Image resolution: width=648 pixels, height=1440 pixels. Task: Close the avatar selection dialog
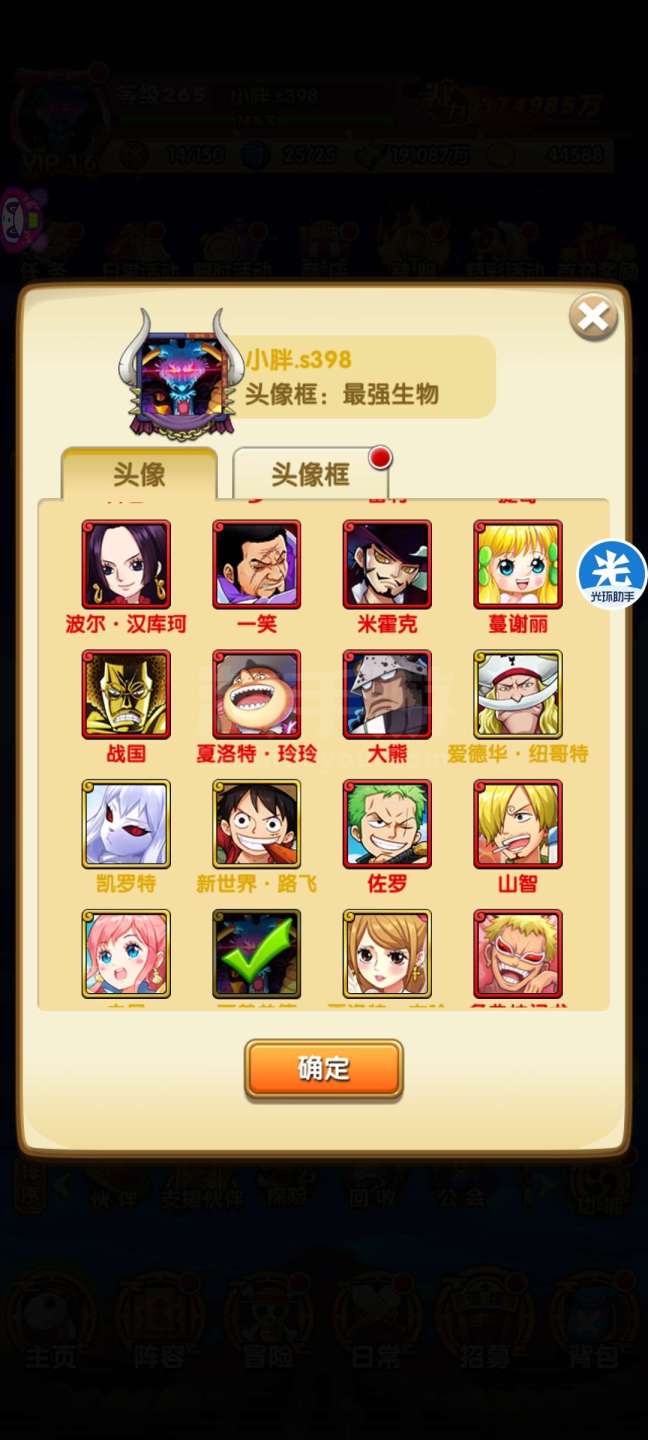(x=593, y=318)
